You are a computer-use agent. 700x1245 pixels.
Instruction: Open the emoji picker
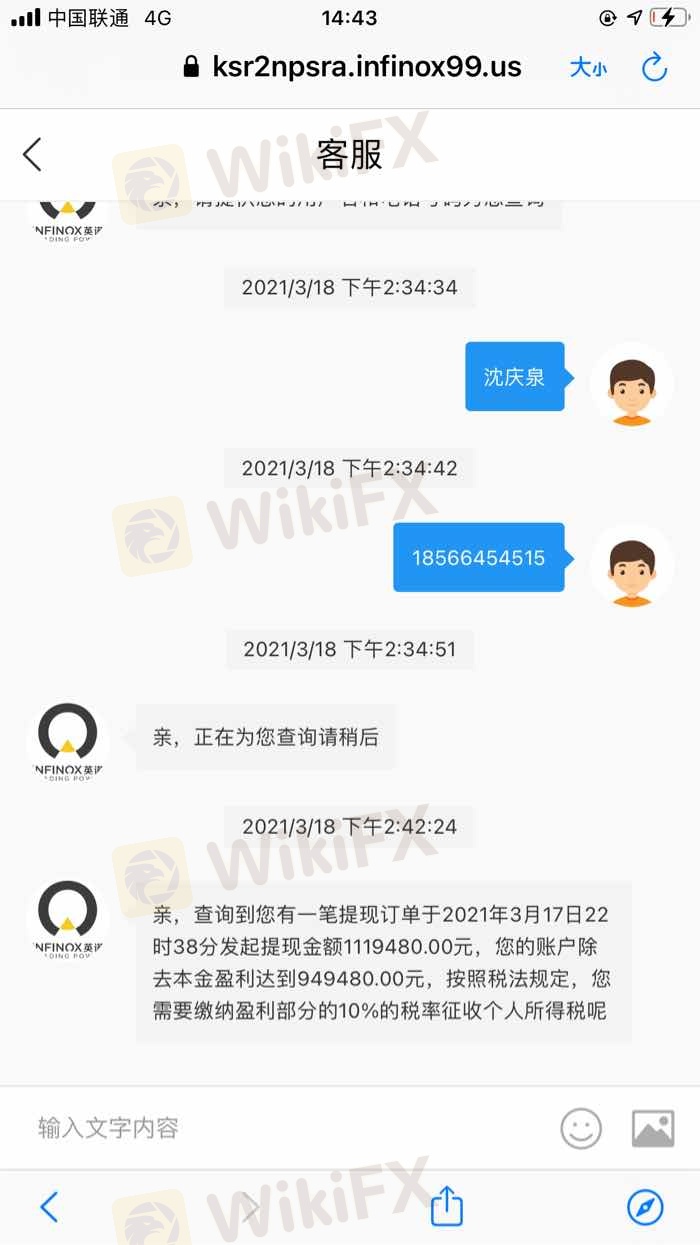[580, 1129]
